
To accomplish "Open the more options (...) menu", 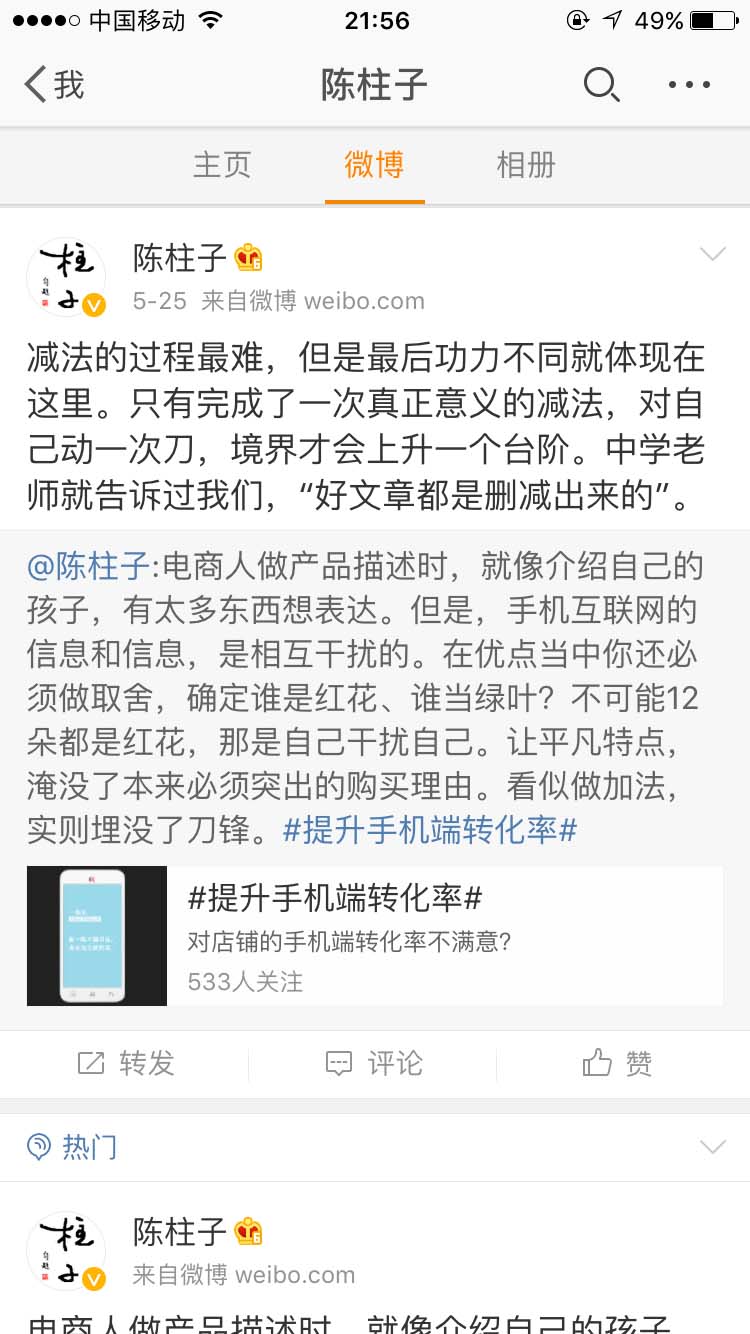I will click(x=688, y=85).
